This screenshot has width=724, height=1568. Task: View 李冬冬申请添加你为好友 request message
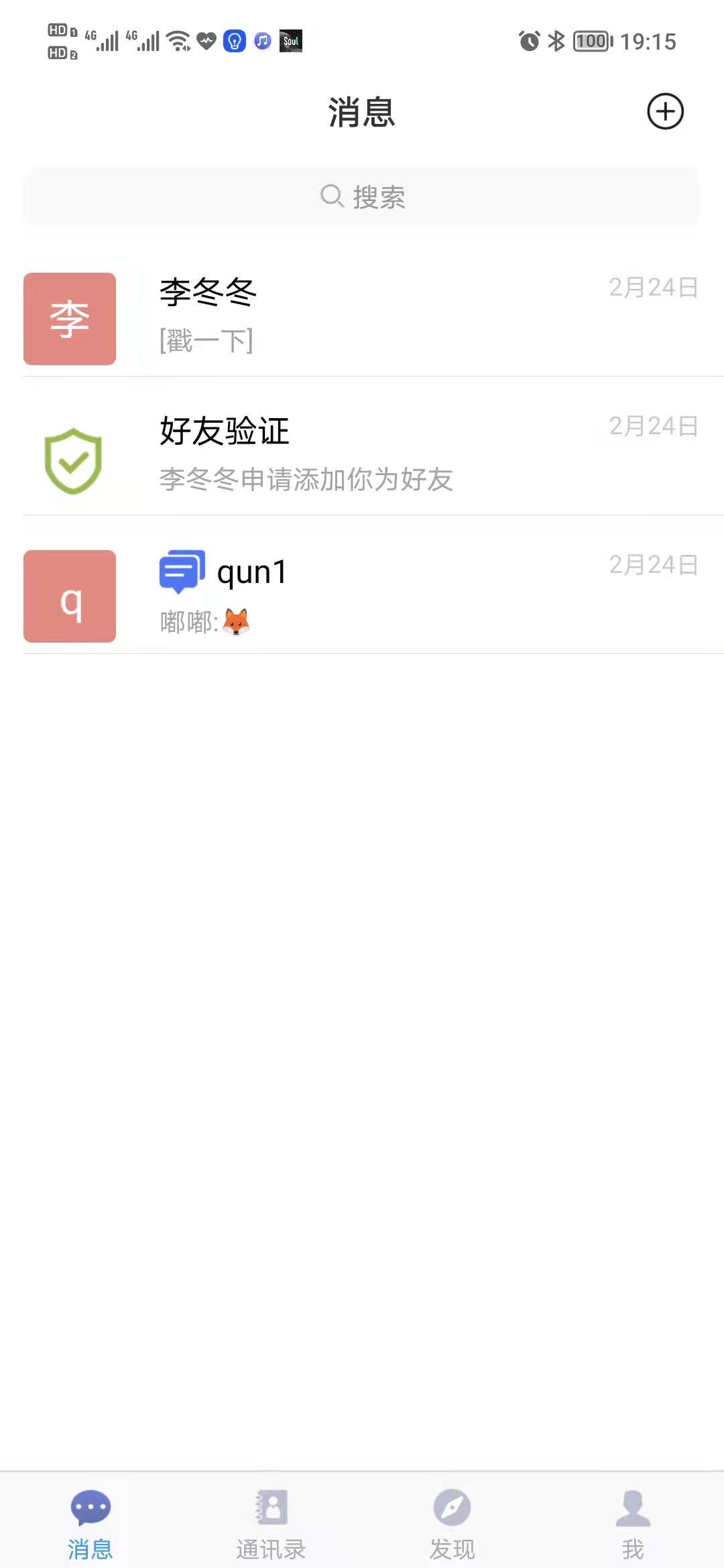tap(306, 480)
